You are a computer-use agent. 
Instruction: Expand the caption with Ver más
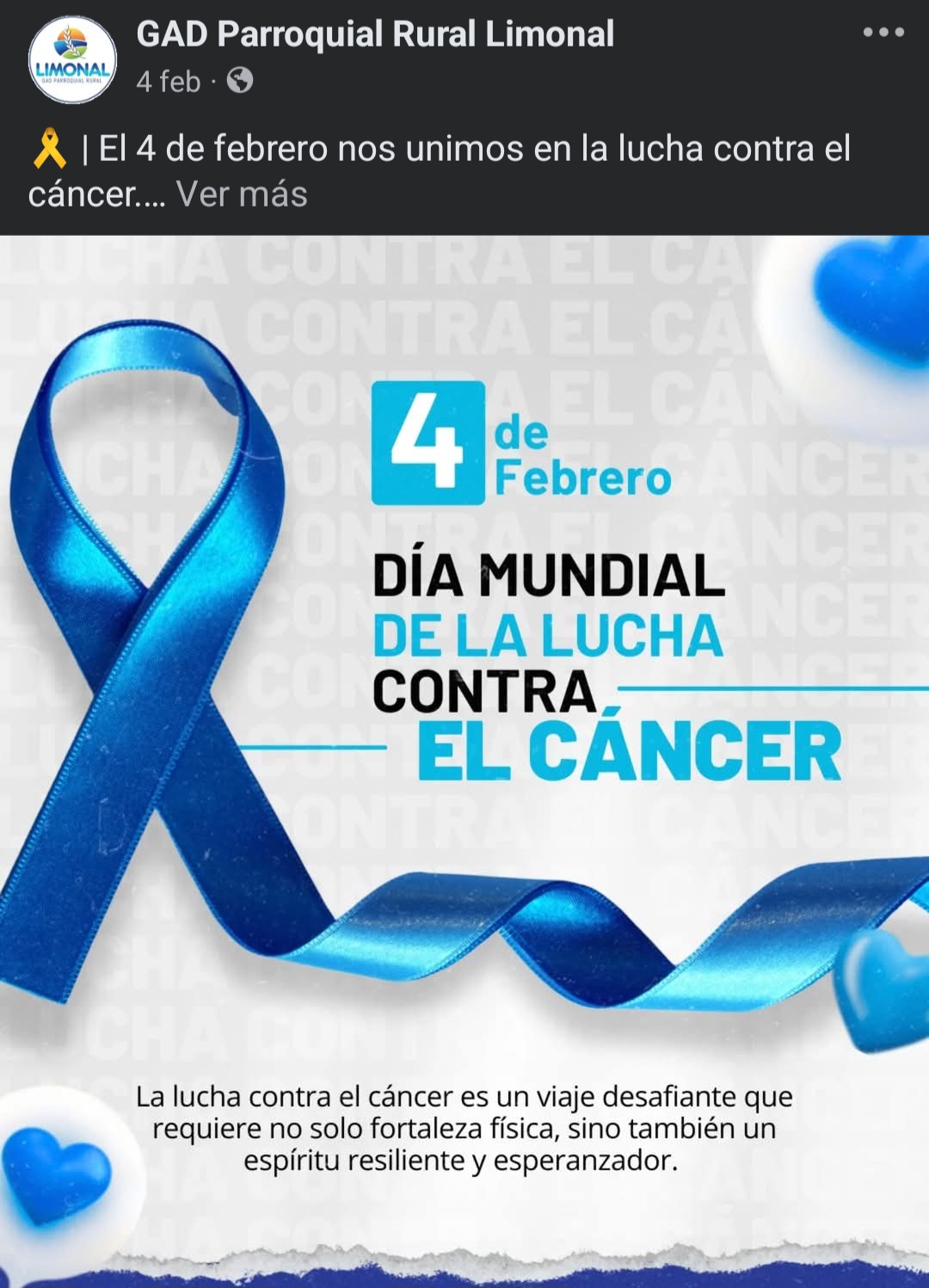[242, 194]
